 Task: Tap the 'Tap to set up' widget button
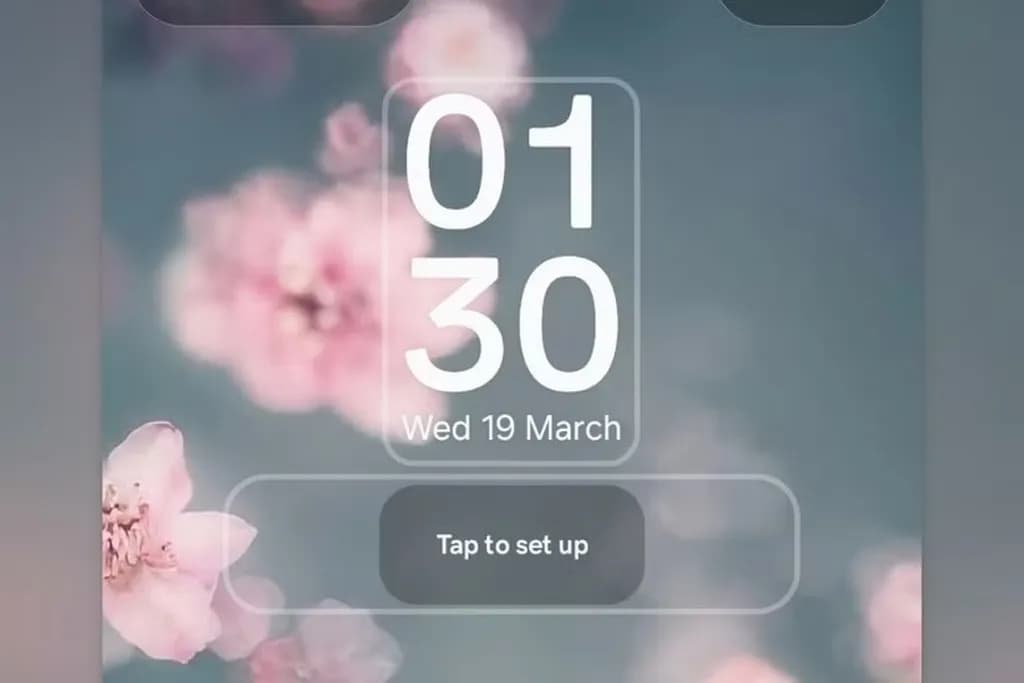click(x=511, y=545)
